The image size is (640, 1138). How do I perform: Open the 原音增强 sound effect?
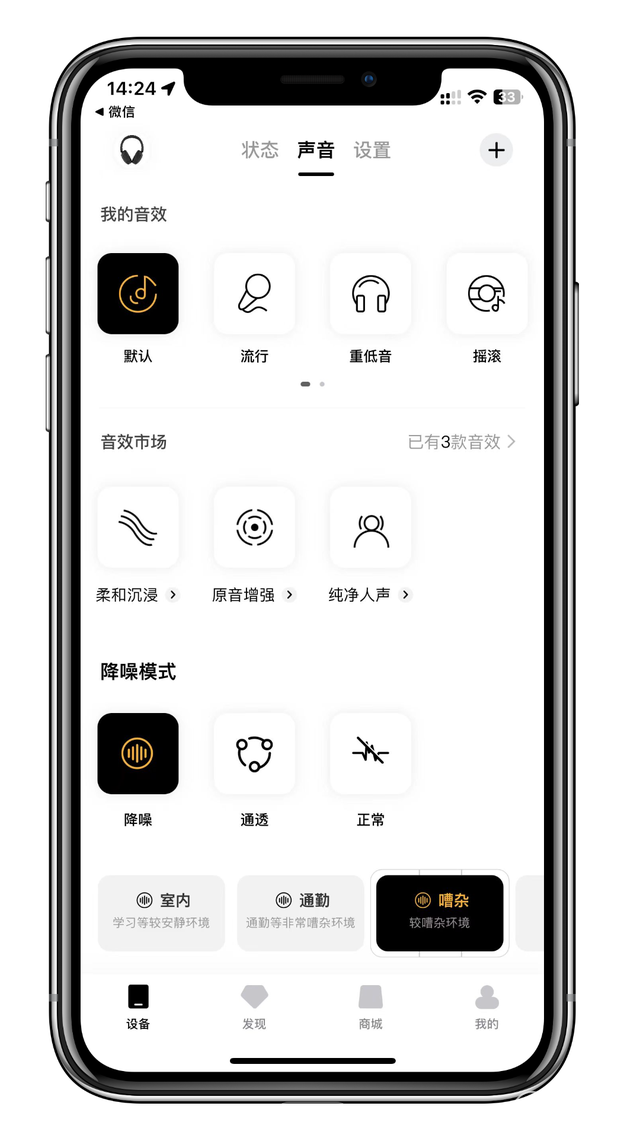point(254,528)
